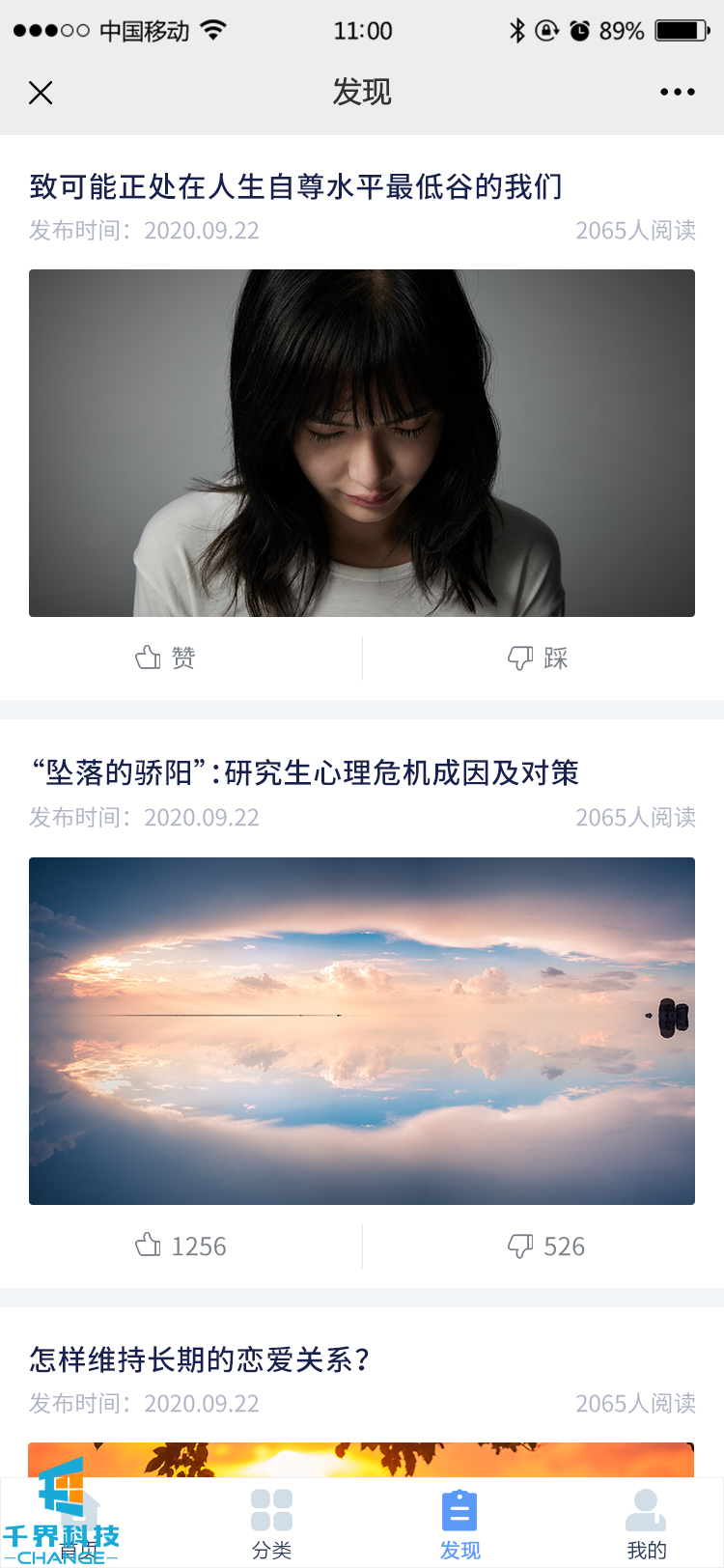
Task: Select the 发现 tab
Action: pyautogui.click(x=459, y=1524)
